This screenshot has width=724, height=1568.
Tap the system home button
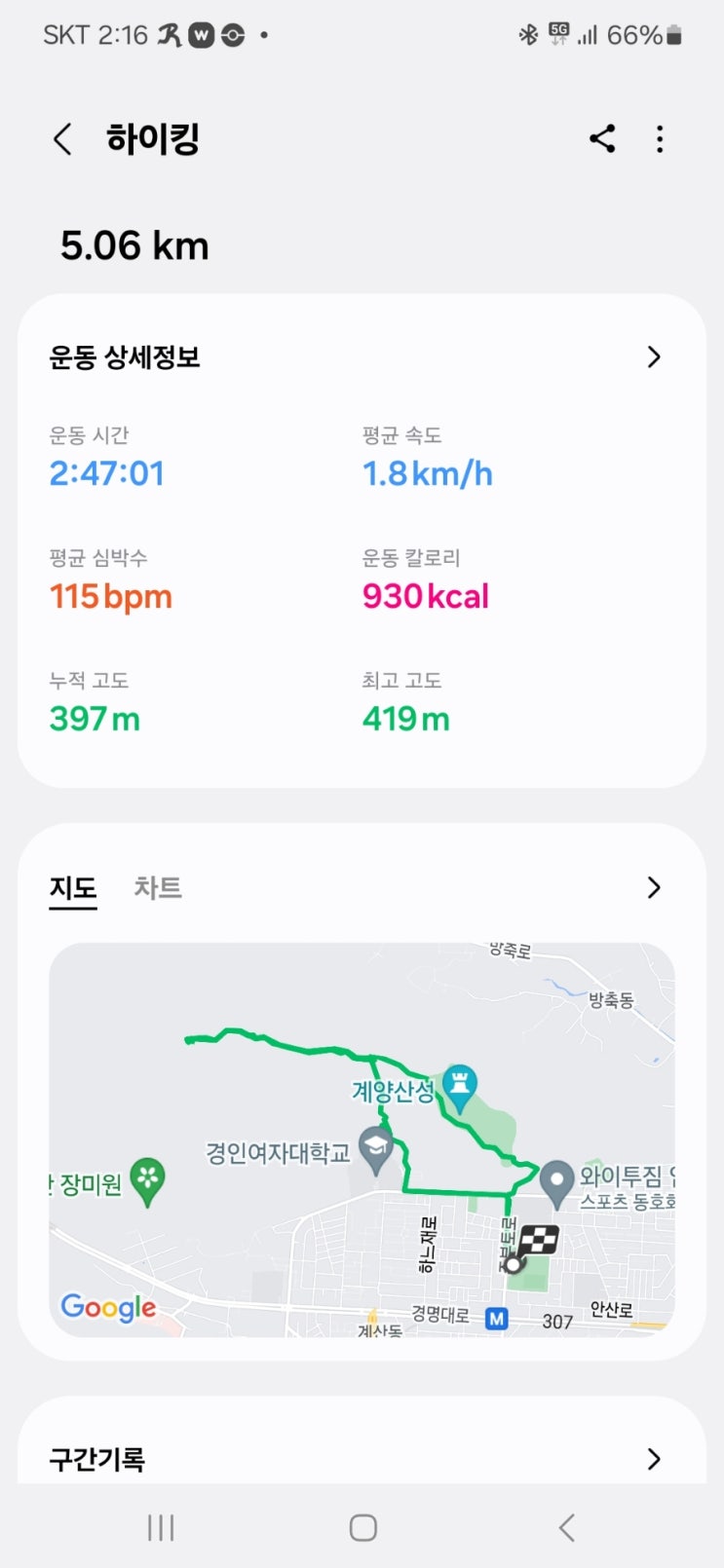[x=362, y=1527]
